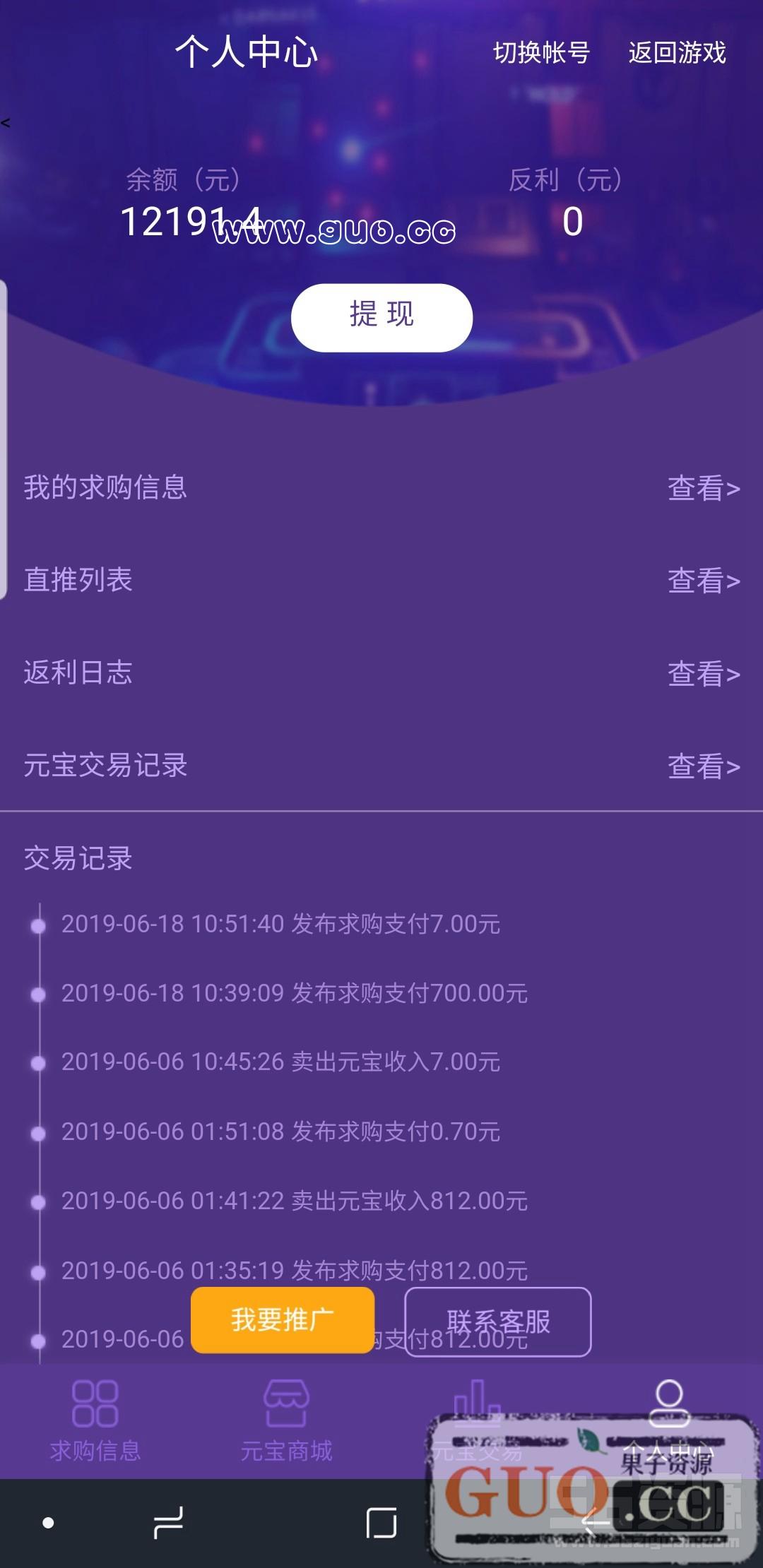View the 直推列表 list
Image resolution: width=763 pixels, height=1568 pixels.
tap(704, 581)
